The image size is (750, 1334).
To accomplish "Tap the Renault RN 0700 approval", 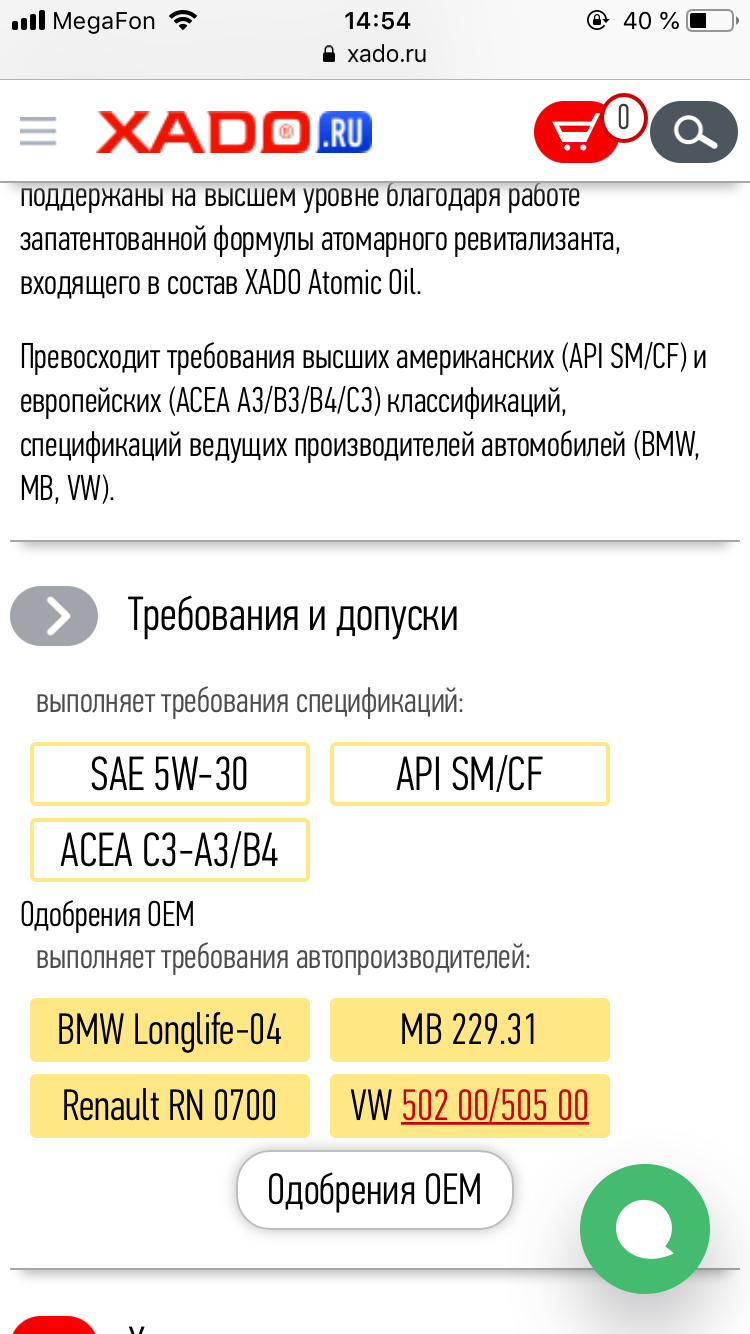I will pos(169,1106).
